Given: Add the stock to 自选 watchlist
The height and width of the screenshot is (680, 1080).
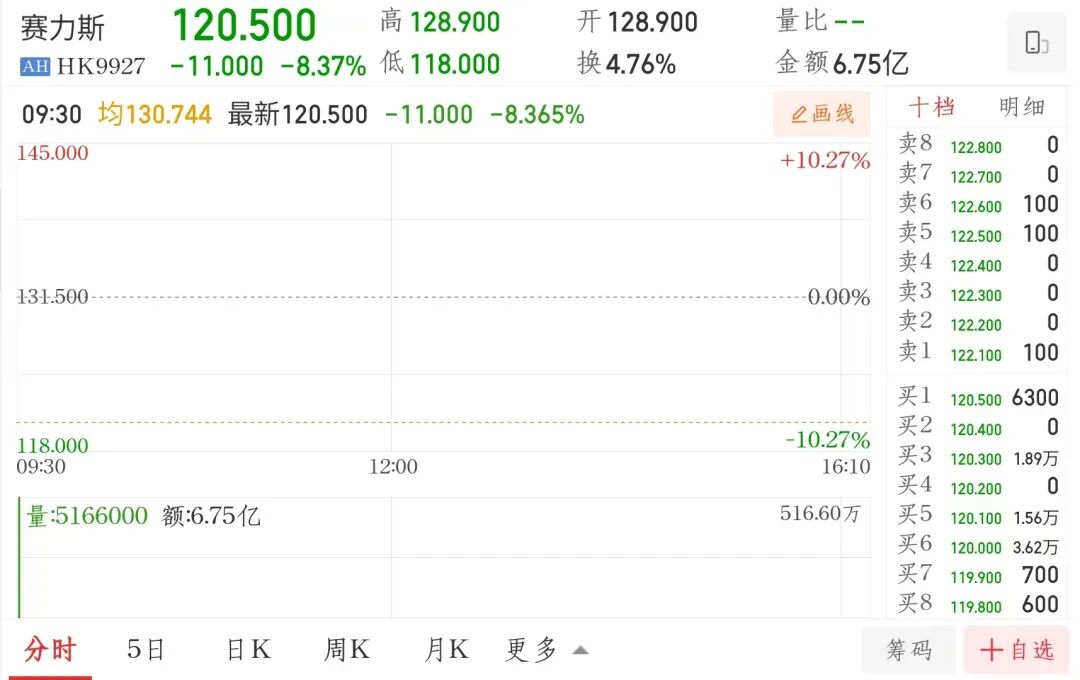Looking at the screenshot, I should pyautogui.click(x=1017, y=650).
